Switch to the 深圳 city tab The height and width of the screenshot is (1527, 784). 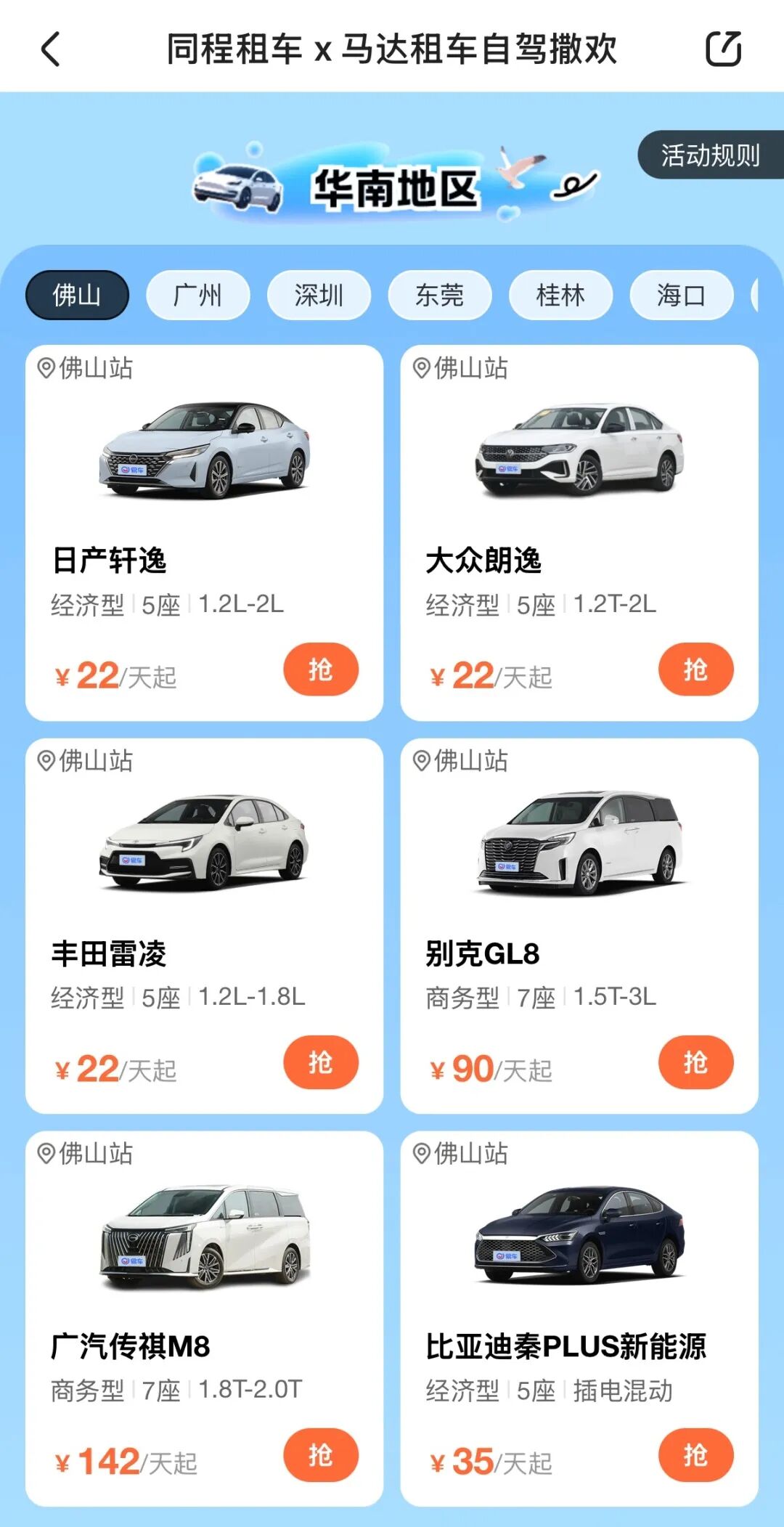coord(319,295)
